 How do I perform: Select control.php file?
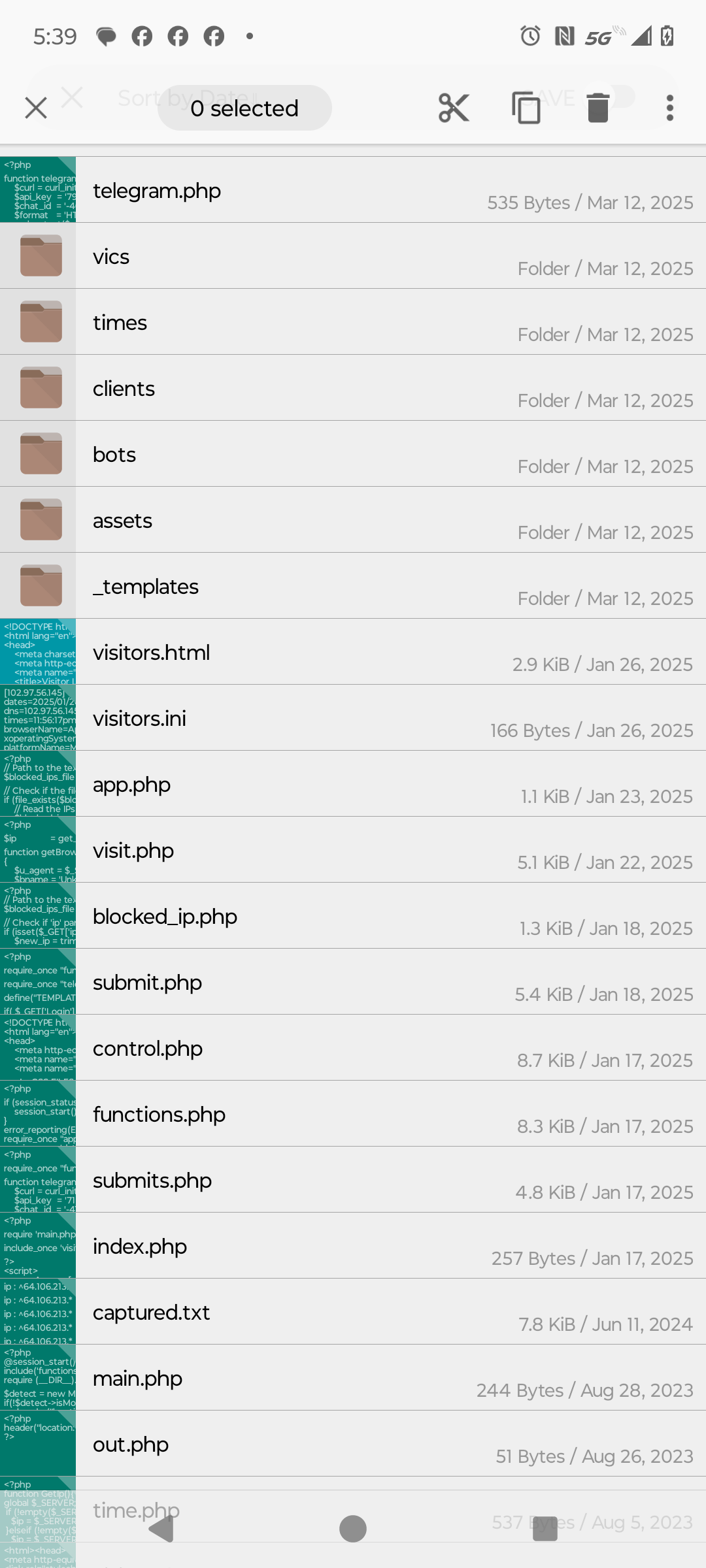353,1048
